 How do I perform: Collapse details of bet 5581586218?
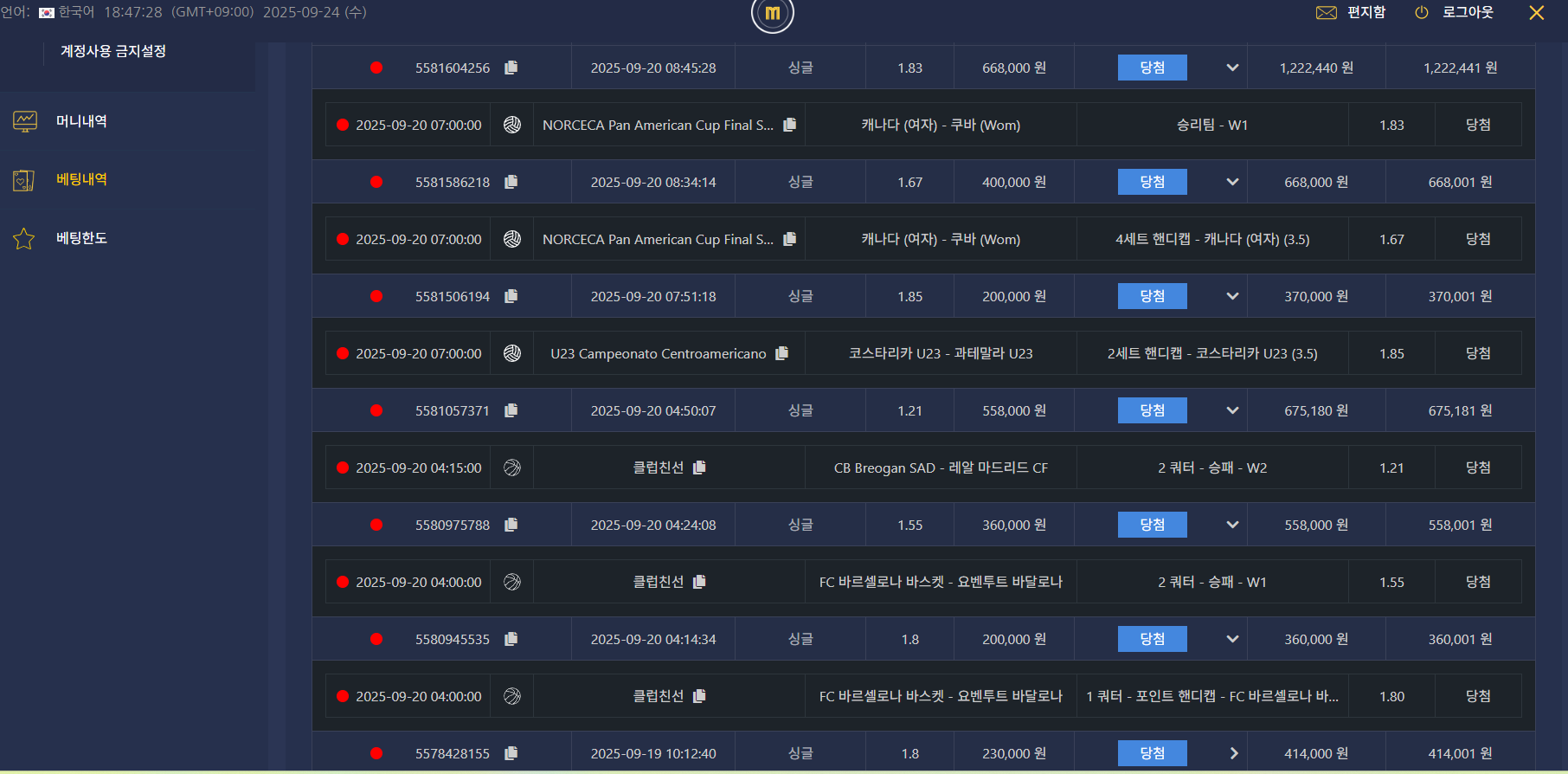(1232, 182)
